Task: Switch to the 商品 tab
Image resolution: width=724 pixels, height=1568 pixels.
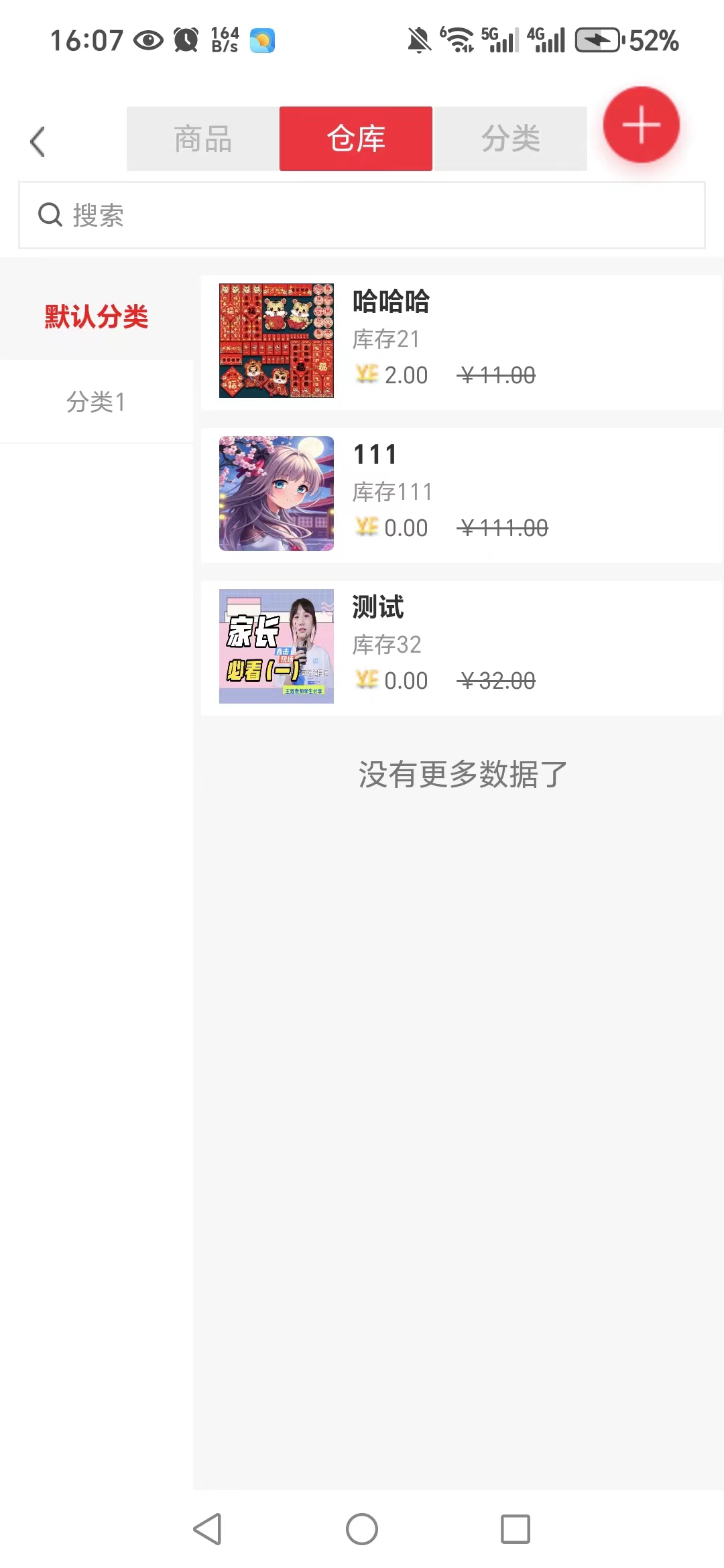Action: pyautogui.click(x=203, y=139)
